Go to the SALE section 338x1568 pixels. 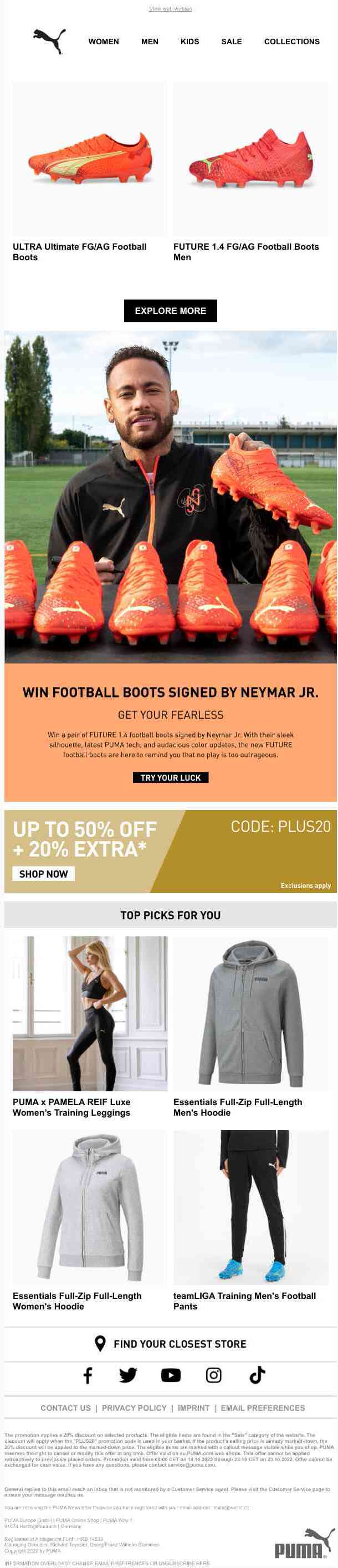click(x=231, y=42)
